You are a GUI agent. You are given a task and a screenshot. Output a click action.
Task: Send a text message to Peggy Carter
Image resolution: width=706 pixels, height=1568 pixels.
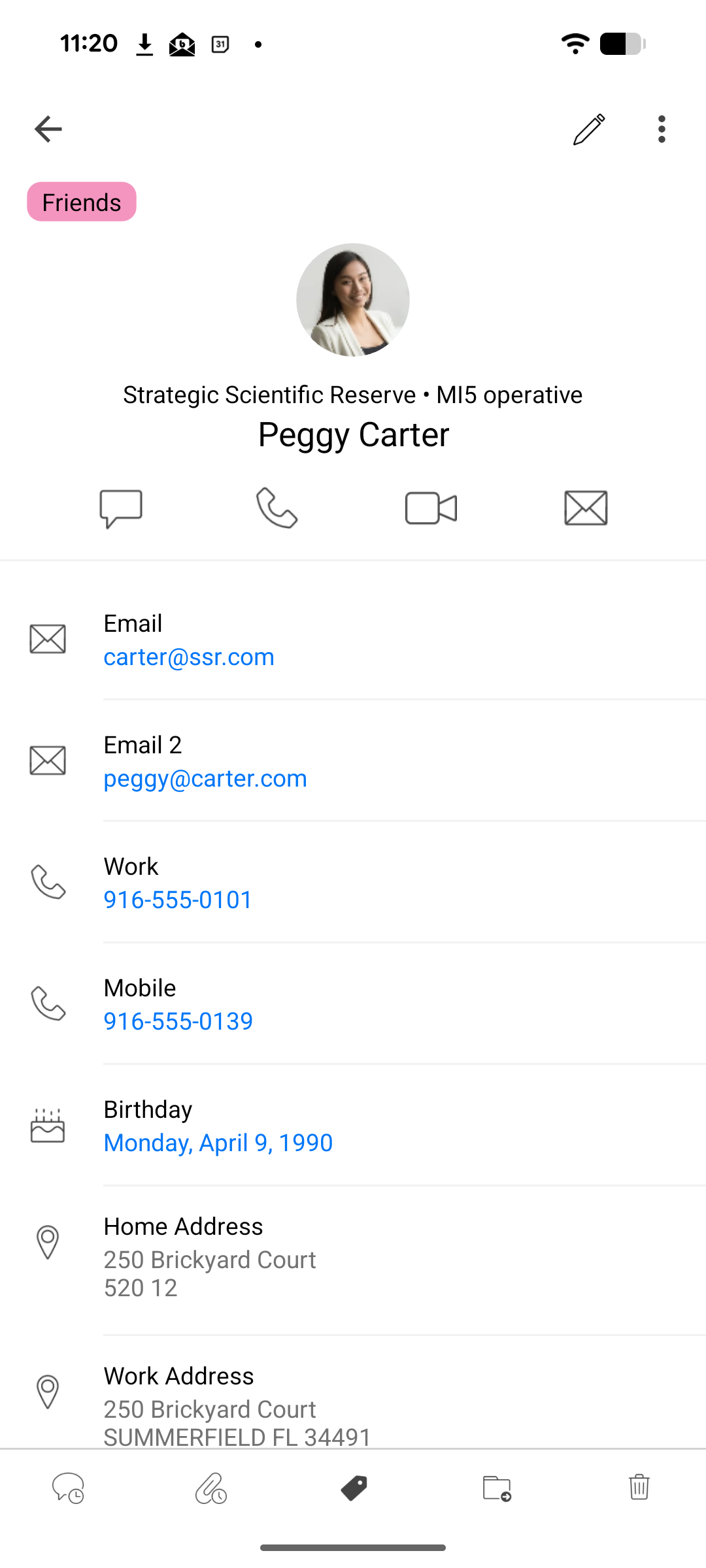121,508
